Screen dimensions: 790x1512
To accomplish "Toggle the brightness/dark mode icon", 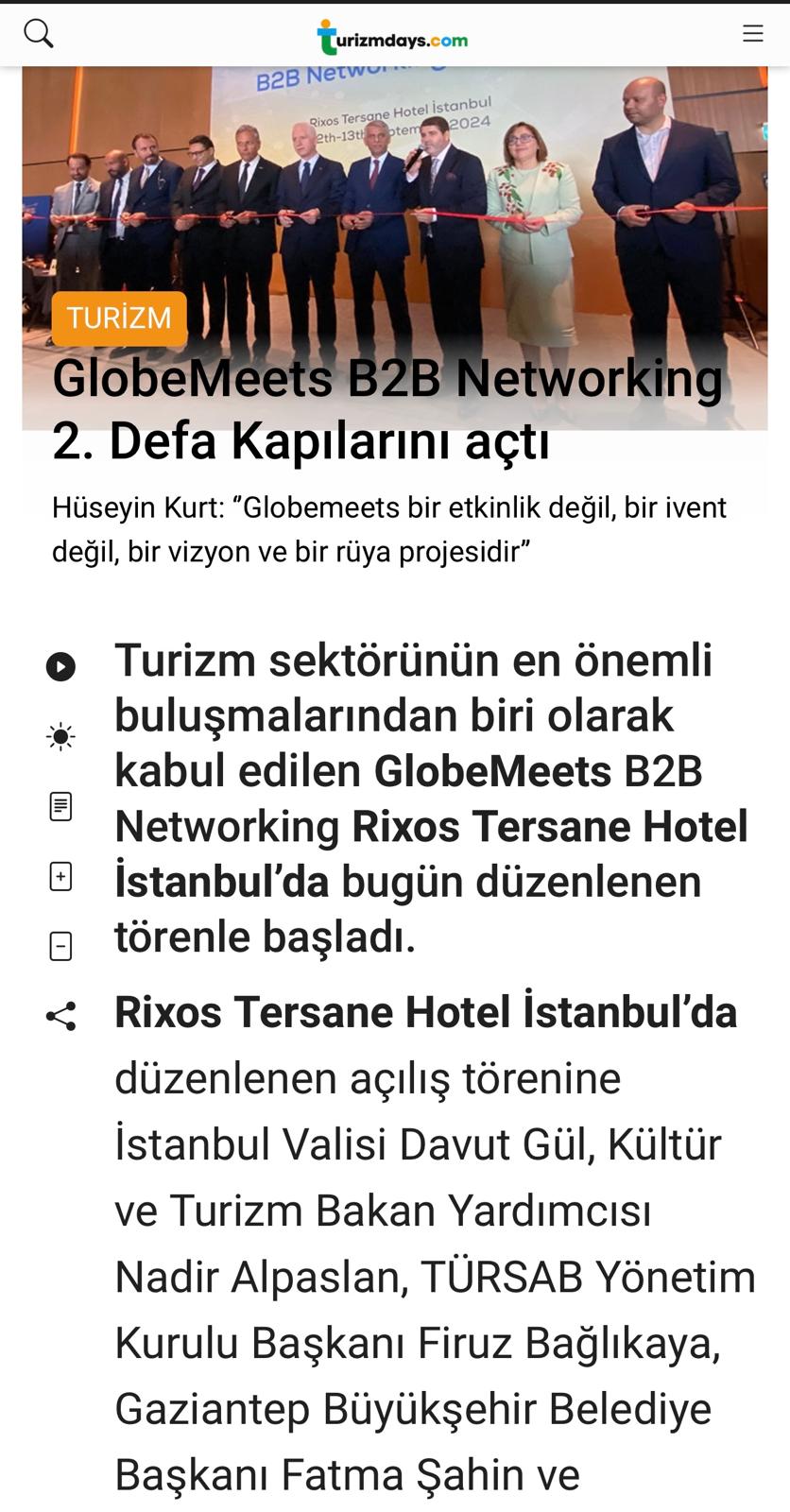I will 60,737.
